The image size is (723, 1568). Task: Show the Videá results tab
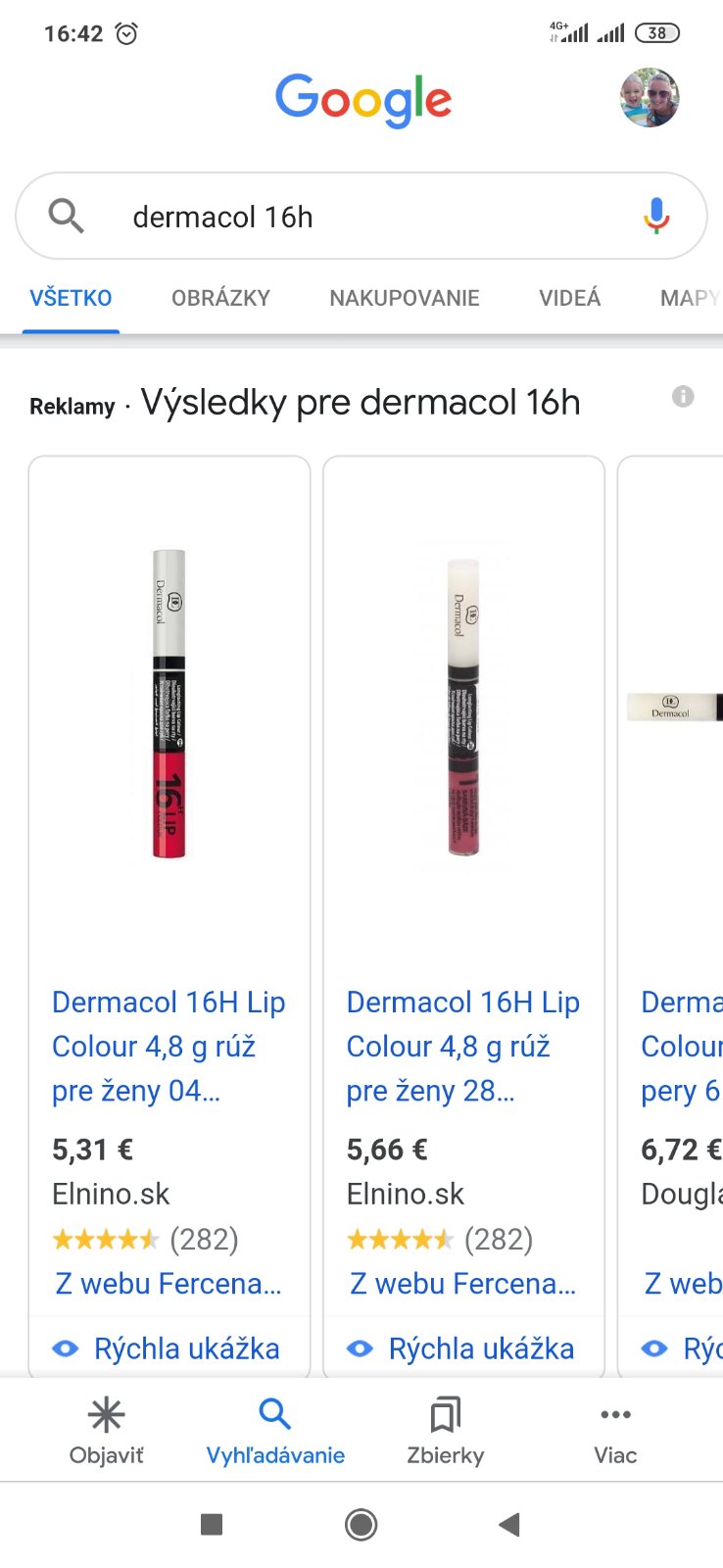coord(569,298)
